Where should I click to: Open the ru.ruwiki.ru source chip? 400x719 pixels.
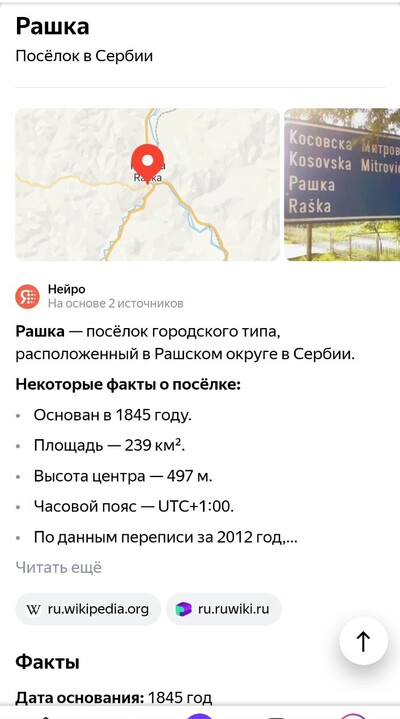click(223, 609)
